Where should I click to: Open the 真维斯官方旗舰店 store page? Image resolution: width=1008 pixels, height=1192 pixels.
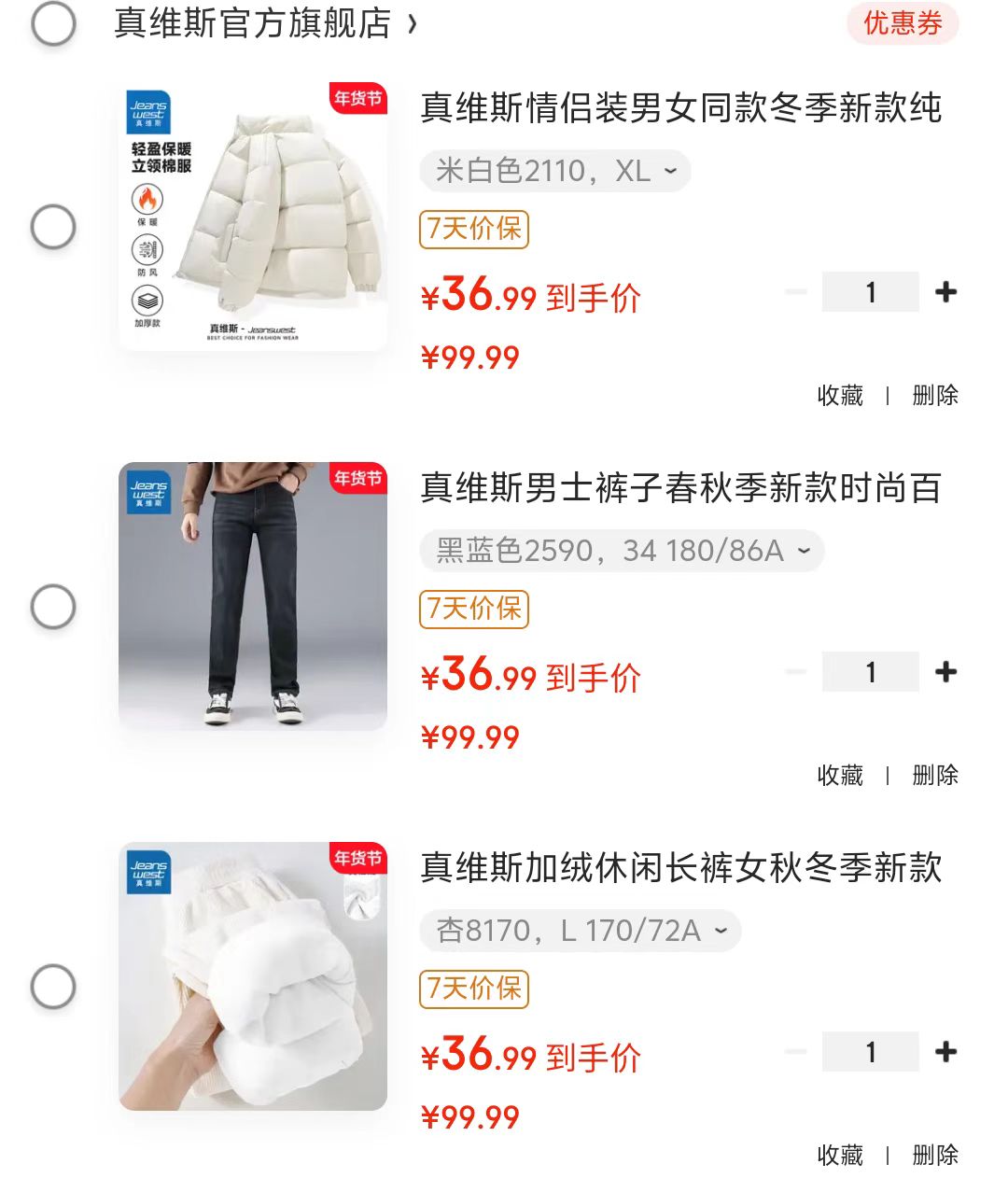point(264,24)
